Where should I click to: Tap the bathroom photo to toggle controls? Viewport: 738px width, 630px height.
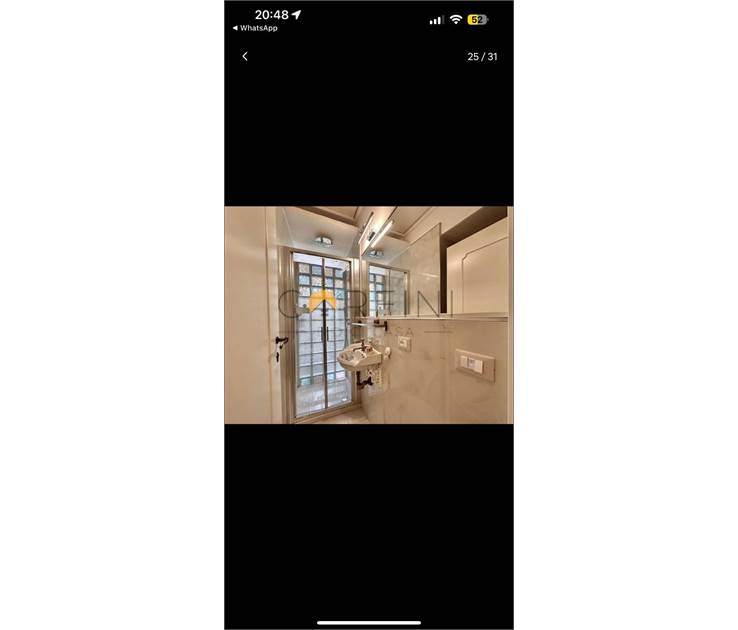pos(368,315)
